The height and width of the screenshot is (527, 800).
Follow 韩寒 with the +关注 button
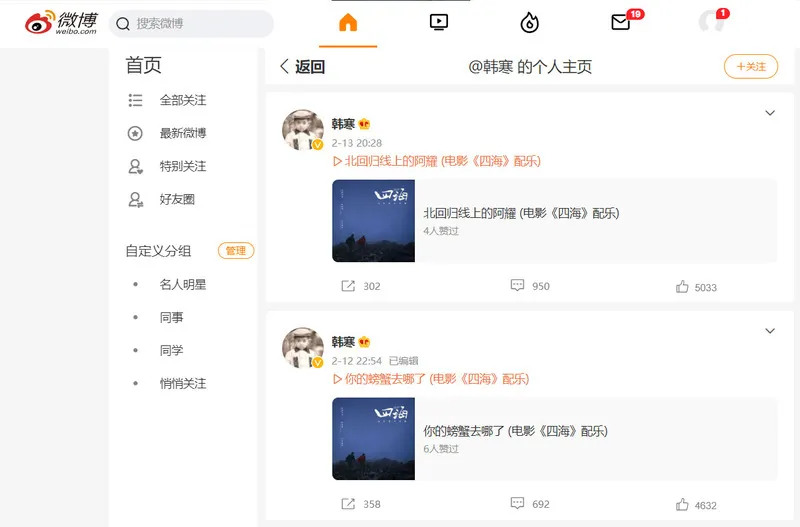click(750, 67)
